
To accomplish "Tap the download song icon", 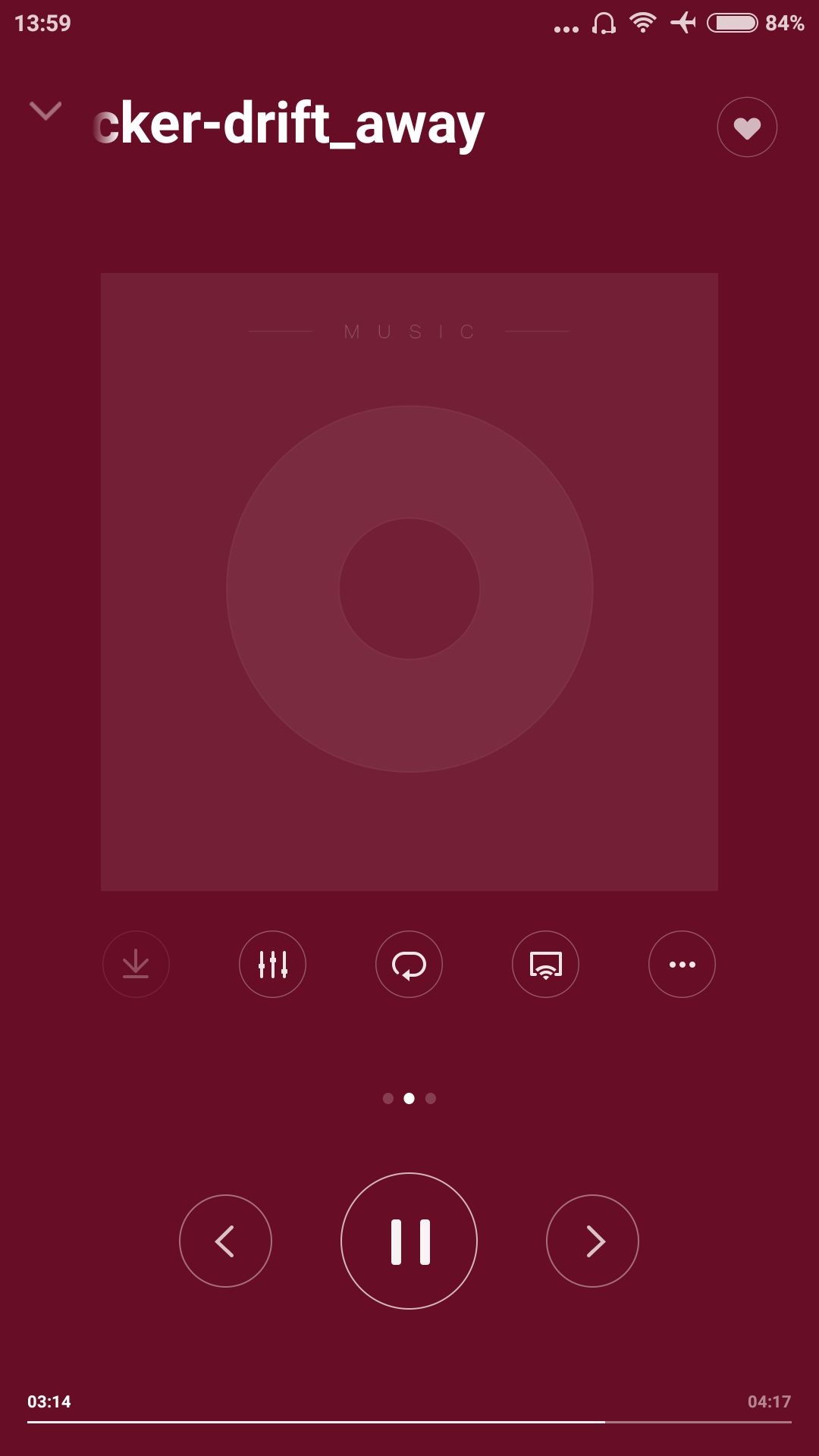I will point(136,965).
